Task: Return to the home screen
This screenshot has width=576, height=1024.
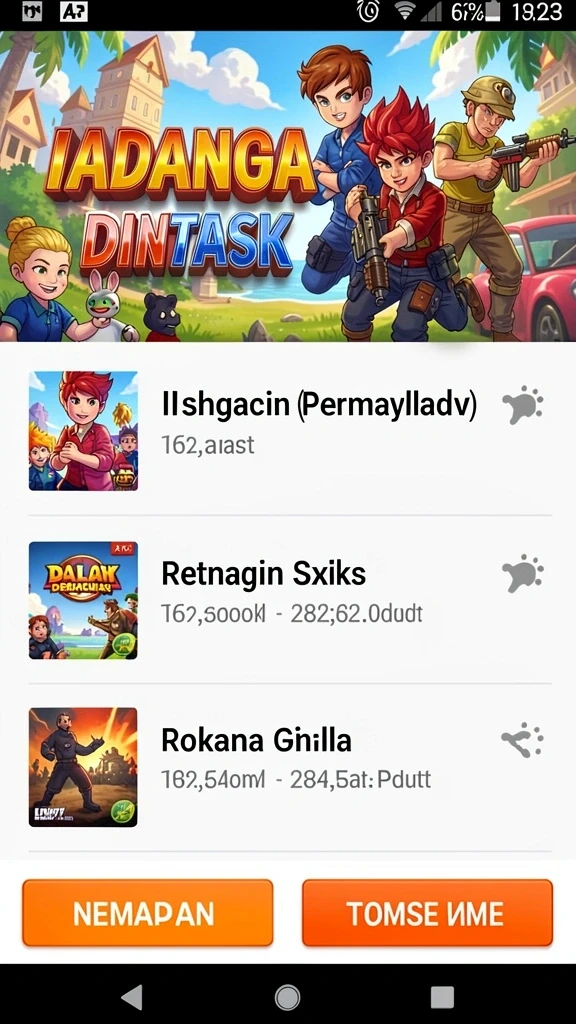Action: [287, 997]
